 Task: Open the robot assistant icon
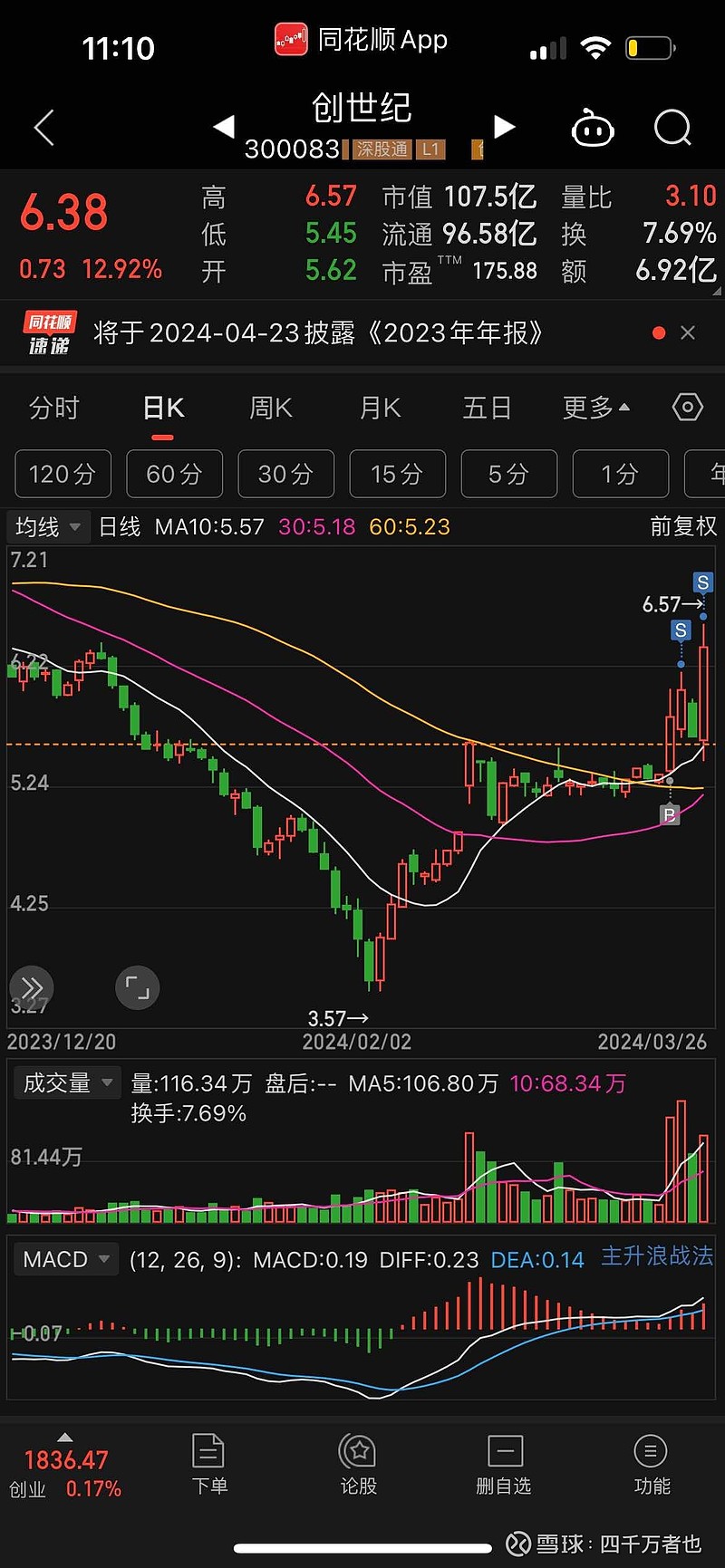click(594, 128)
